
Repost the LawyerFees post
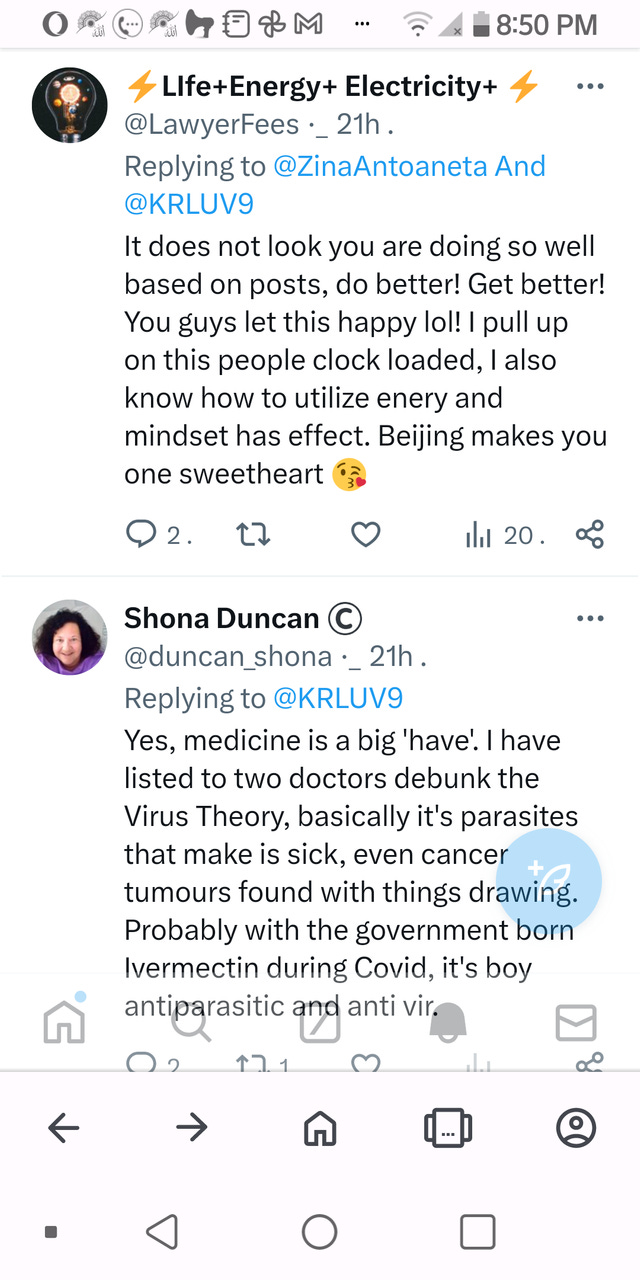tap(253, 535)
